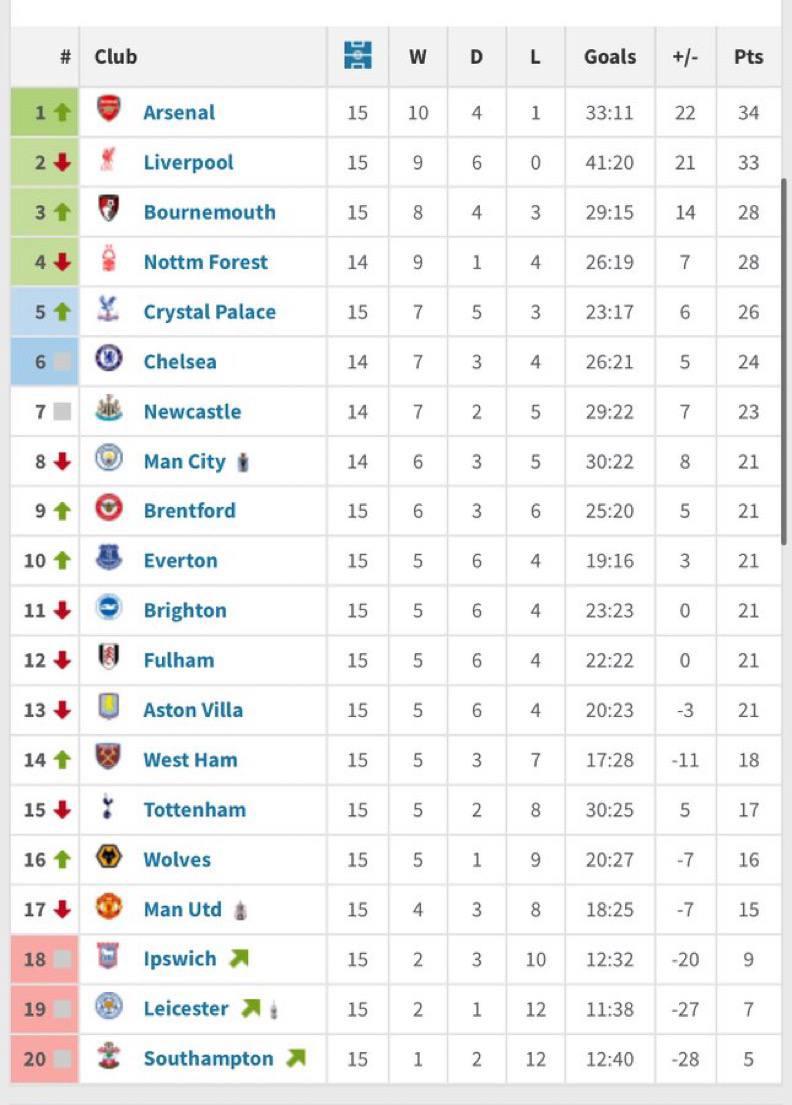Open the Newcastle club page
Viewport: 792px width, 1105px height.
[192, 411]
